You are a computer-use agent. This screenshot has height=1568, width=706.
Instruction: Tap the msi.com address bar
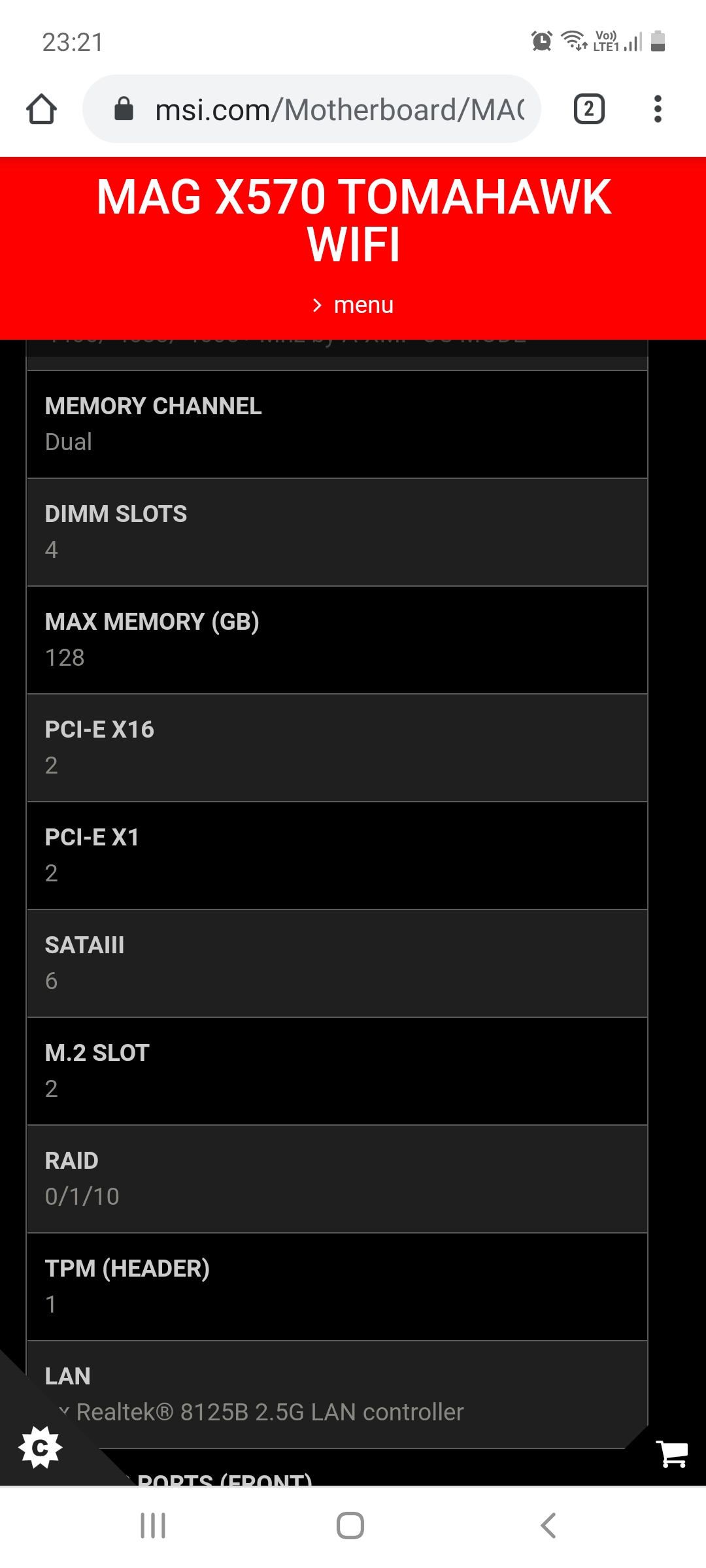(x=312, y=109)
